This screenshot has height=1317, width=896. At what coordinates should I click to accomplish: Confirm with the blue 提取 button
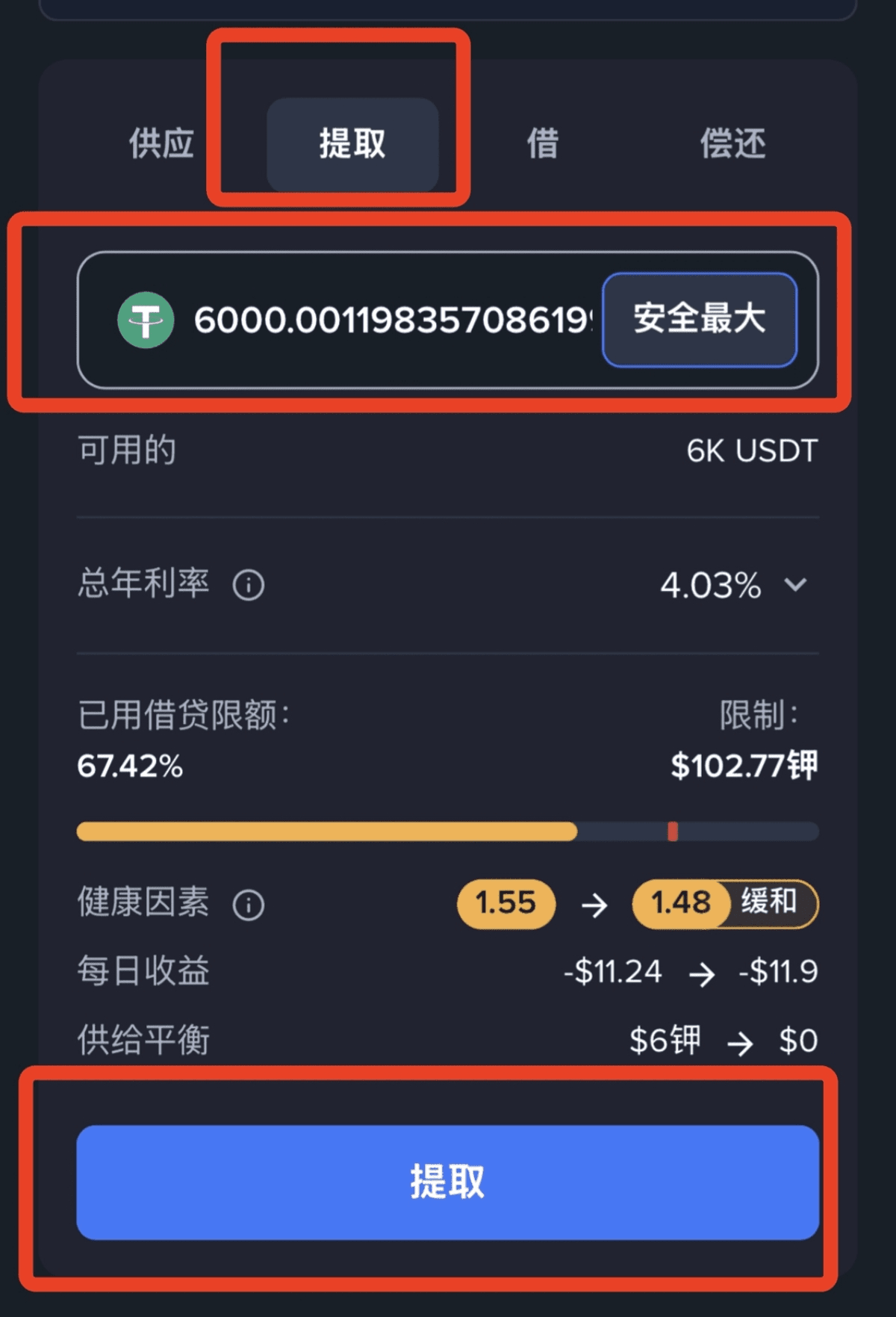447,1182
